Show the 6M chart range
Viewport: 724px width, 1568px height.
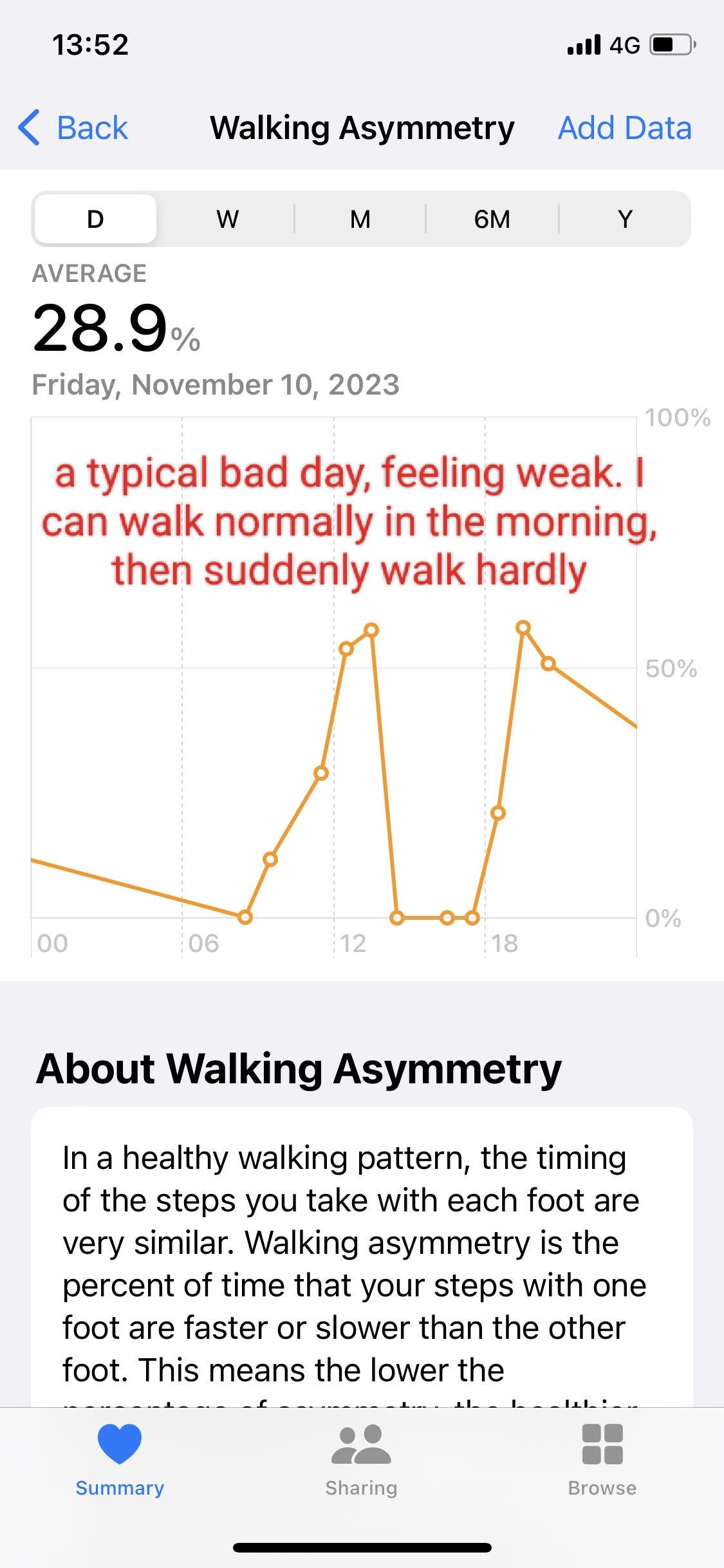492,219
